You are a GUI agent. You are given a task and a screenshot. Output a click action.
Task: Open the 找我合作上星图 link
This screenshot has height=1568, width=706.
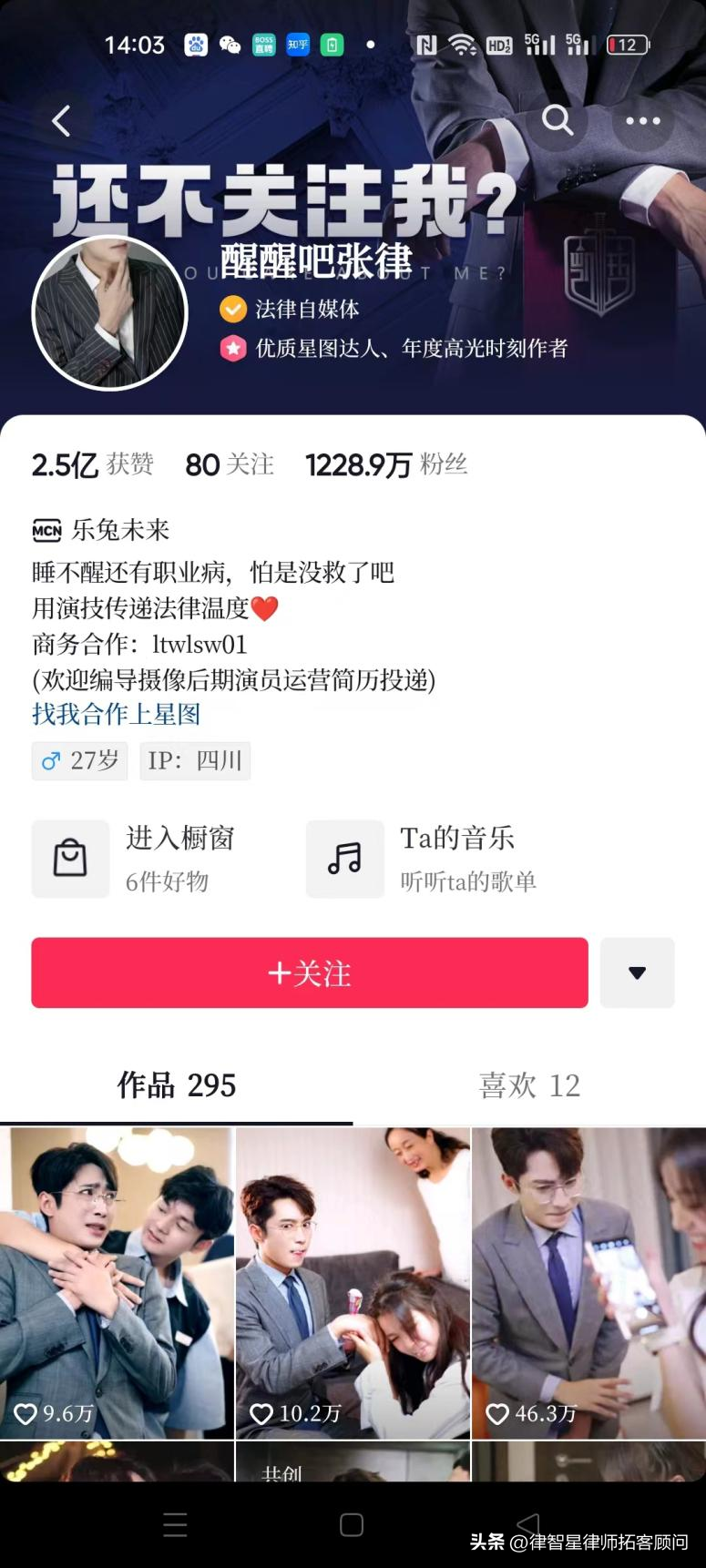click(x=117, y=714)
